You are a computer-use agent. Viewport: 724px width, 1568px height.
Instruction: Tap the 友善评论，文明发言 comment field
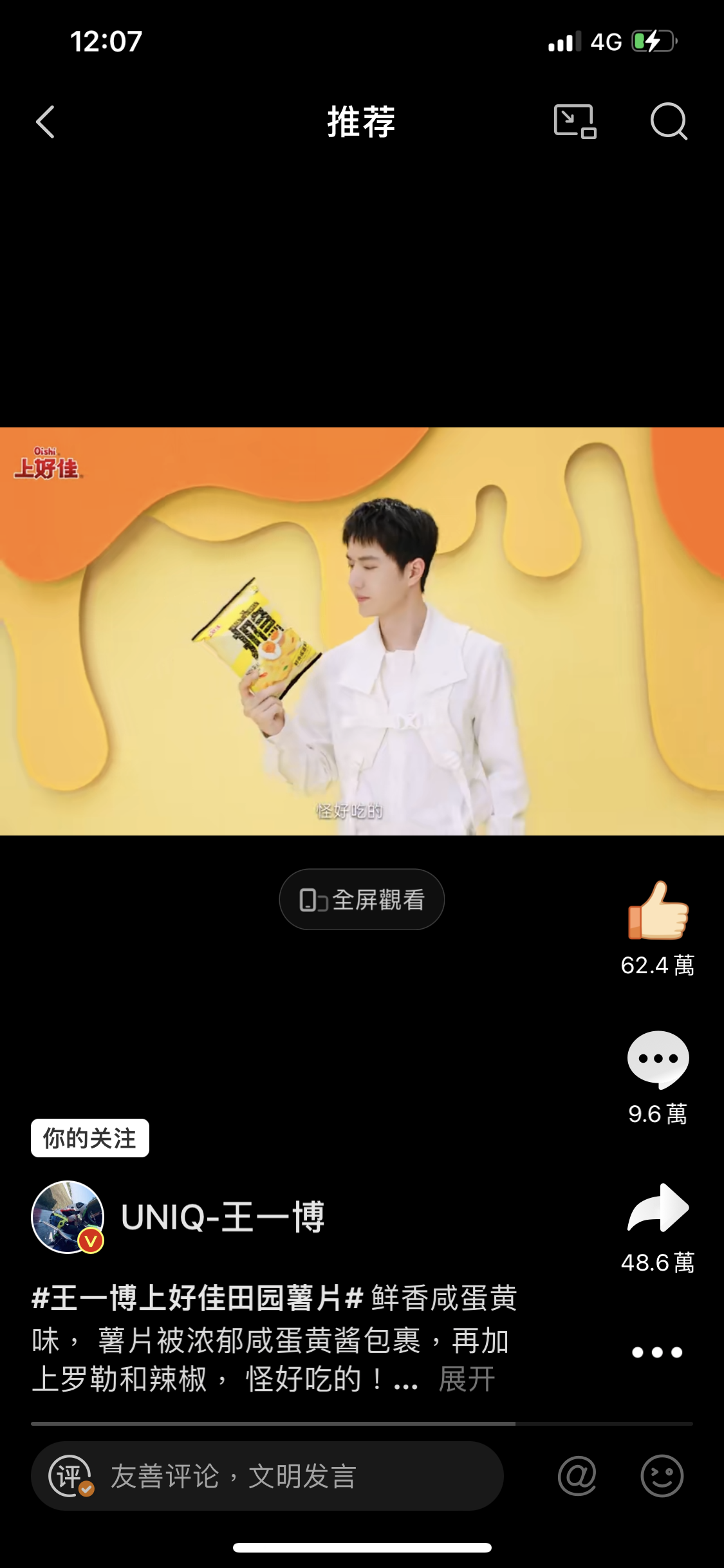click(267, 1476)
